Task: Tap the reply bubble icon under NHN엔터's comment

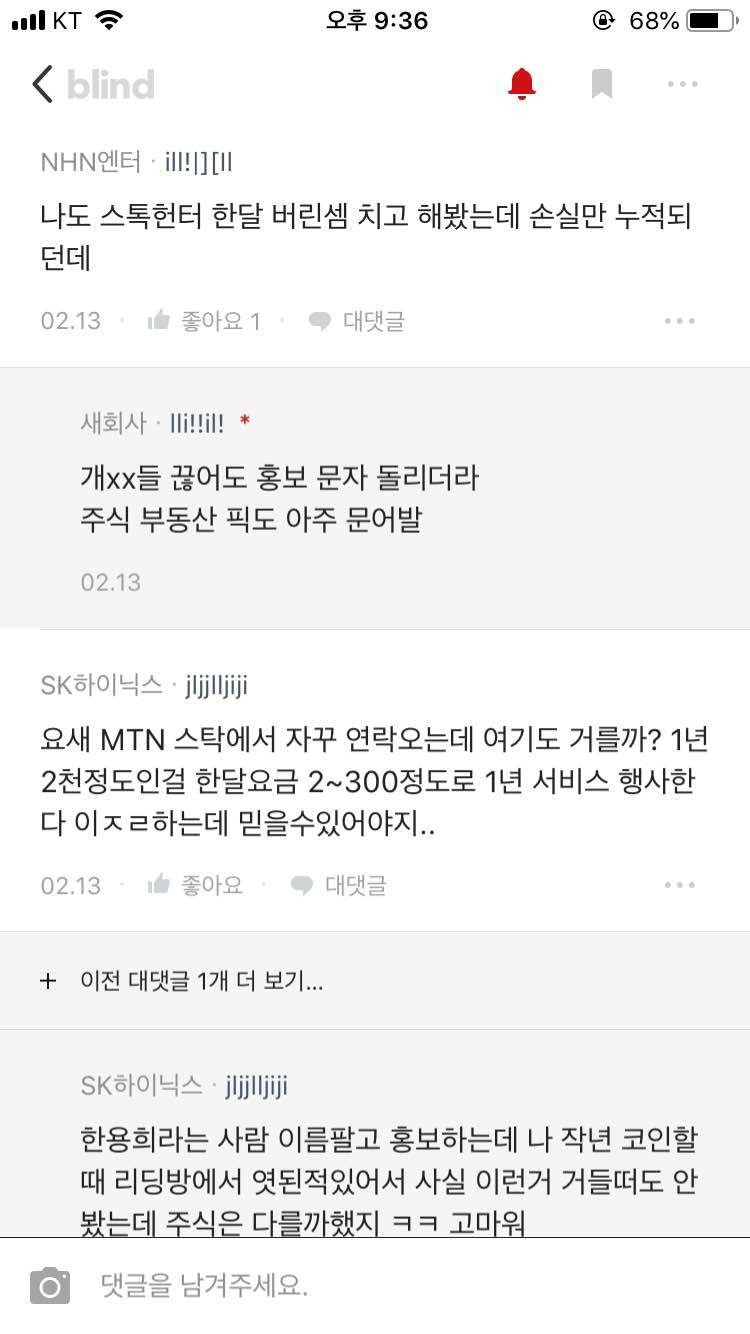Action: click(321, 321)
